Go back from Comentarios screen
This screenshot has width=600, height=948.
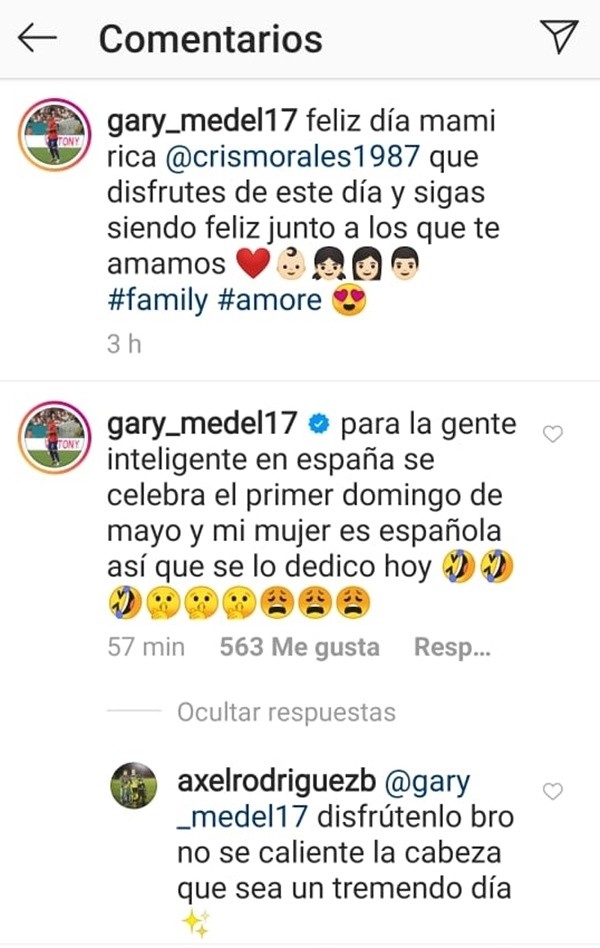37,38
